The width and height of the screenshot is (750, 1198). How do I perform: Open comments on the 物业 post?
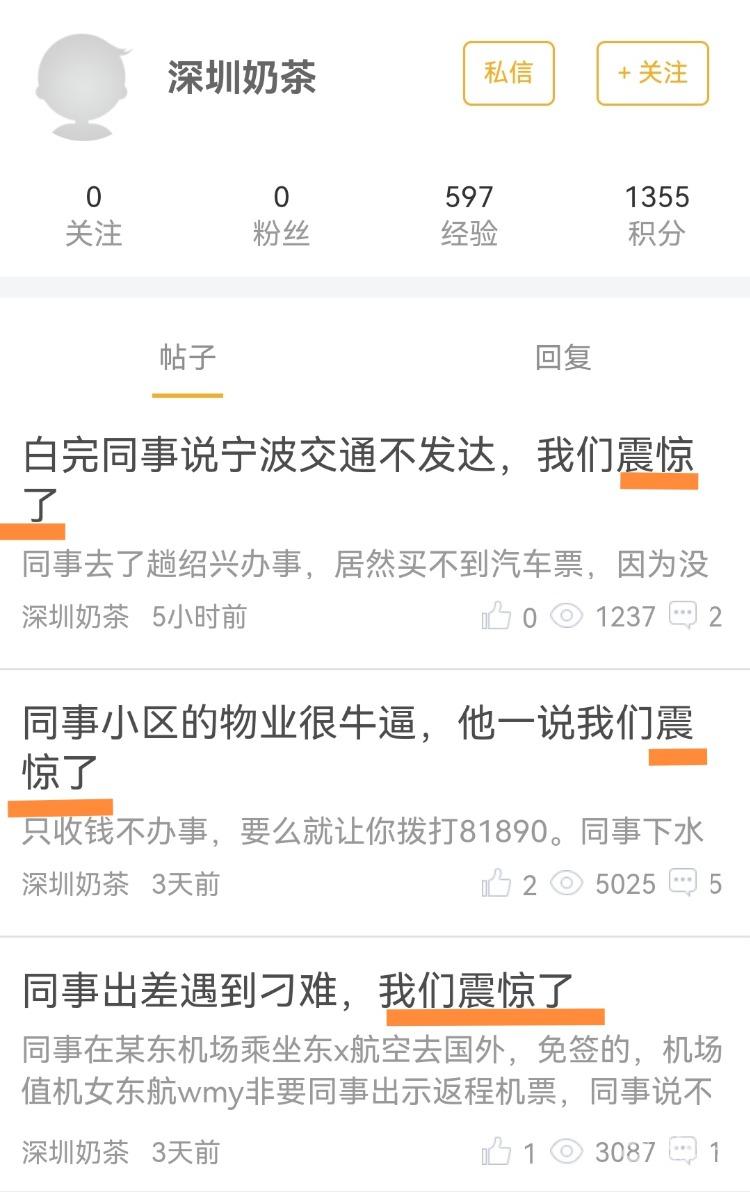tap(683, 883)
